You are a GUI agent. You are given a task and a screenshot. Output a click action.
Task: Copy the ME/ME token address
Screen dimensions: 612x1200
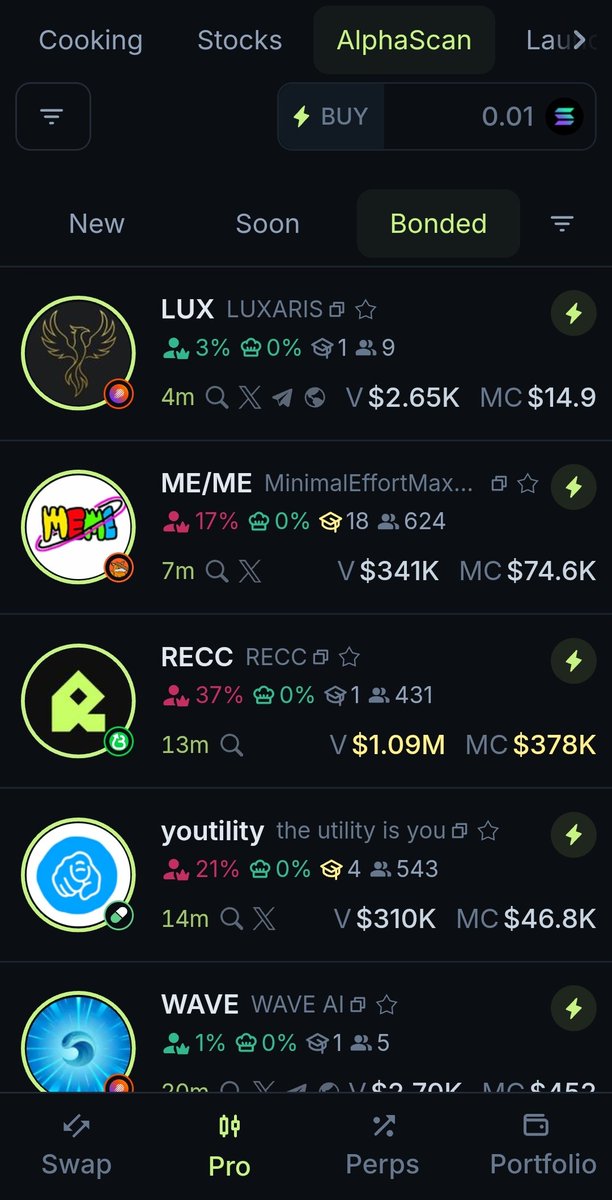[499, 484]
